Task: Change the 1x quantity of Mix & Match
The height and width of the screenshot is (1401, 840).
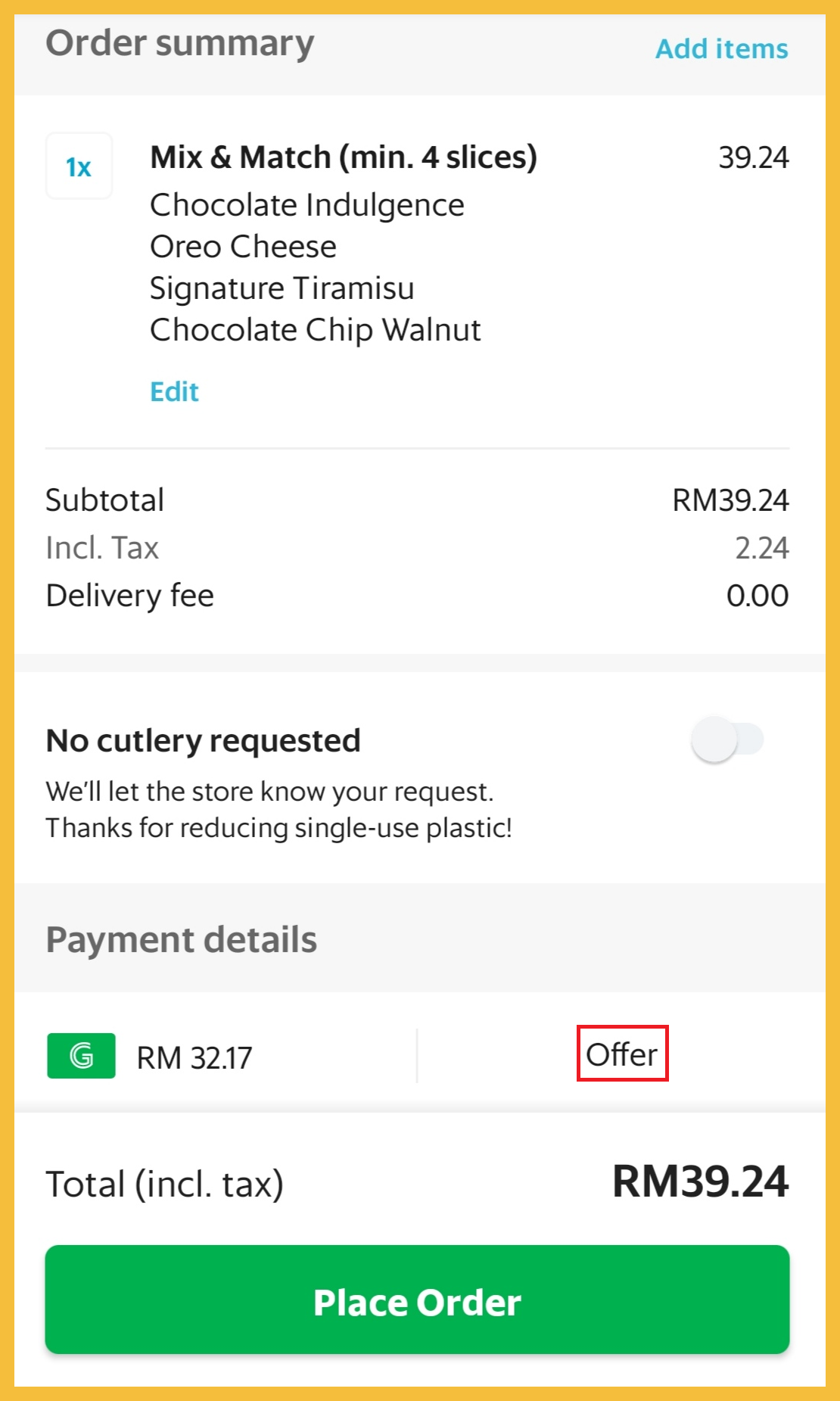Action: (79, 167)
